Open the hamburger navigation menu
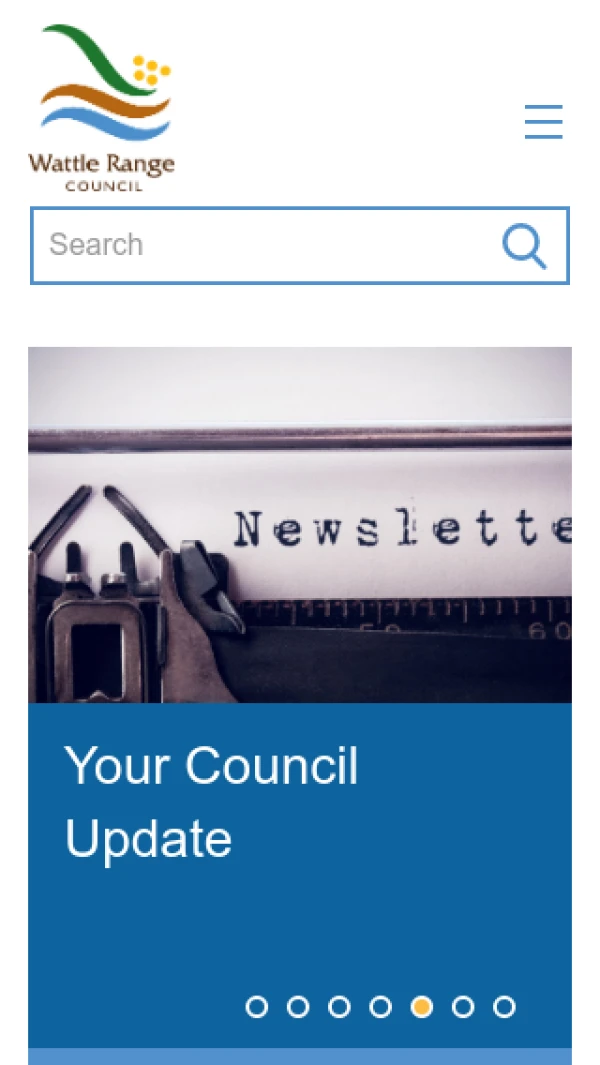600x1065 pixels. (x=543, y=122)
